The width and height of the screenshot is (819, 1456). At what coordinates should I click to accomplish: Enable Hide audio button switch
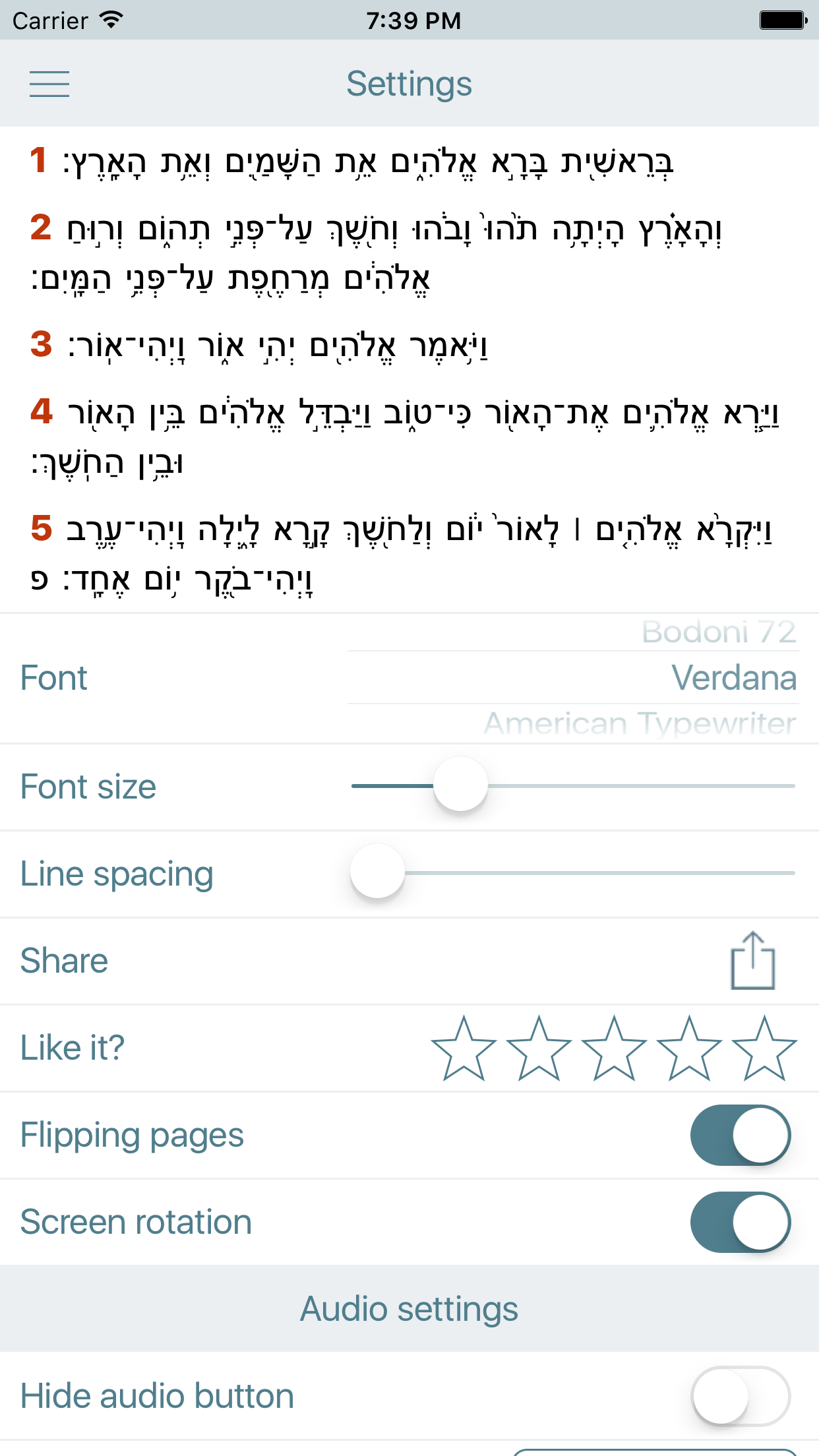pos(741,1396)
